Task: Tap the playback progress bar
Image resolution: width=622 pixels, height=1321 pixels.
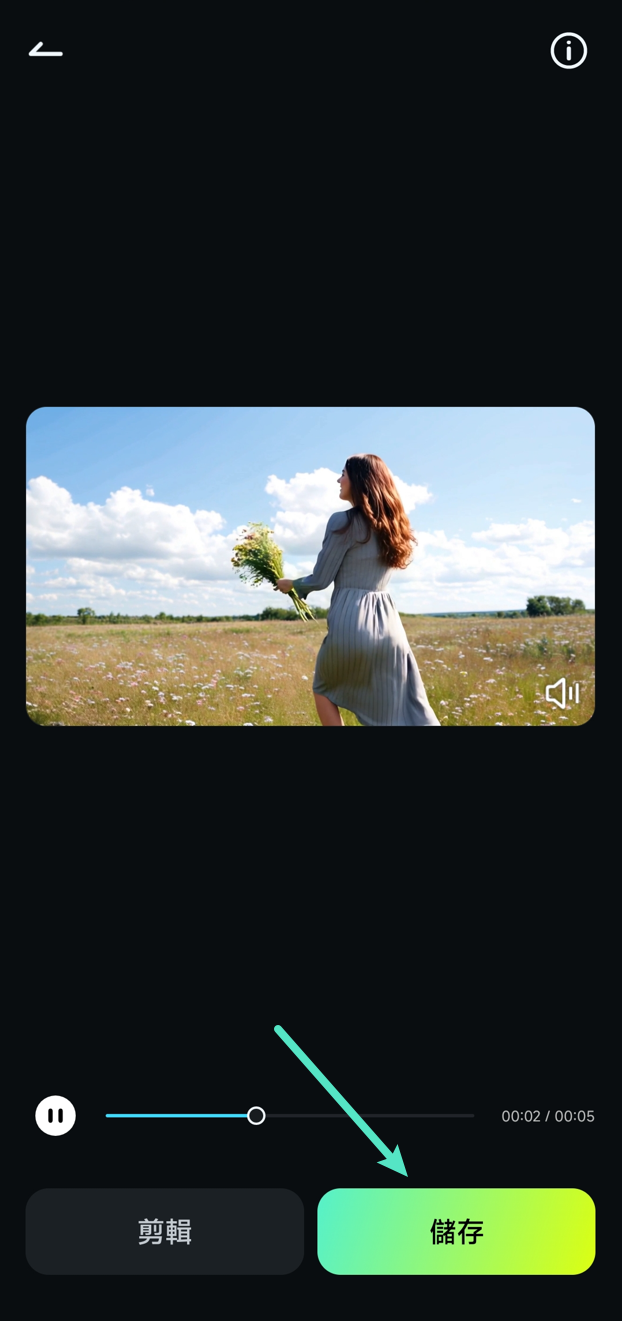Action: click(x=290, y=1116)
